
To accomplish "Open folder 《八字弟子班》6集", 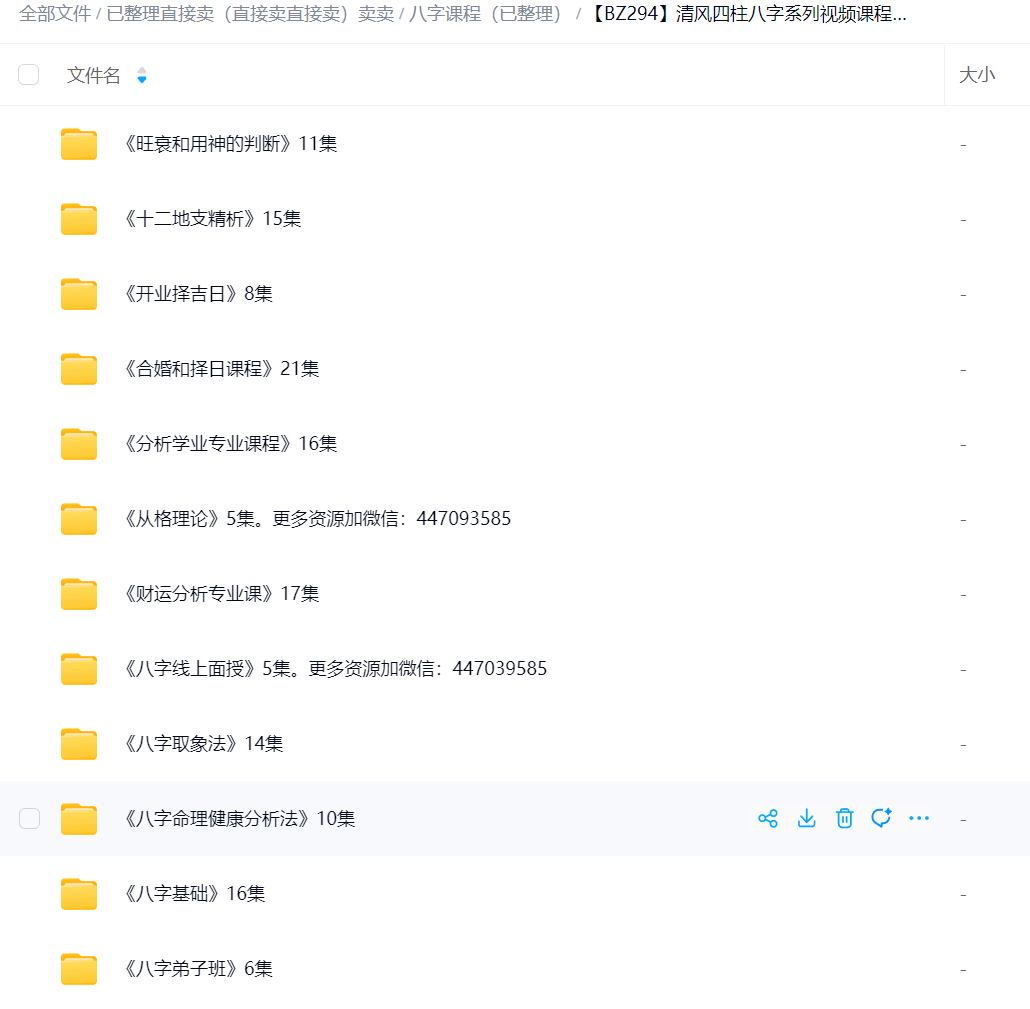I will pos(198,969).
